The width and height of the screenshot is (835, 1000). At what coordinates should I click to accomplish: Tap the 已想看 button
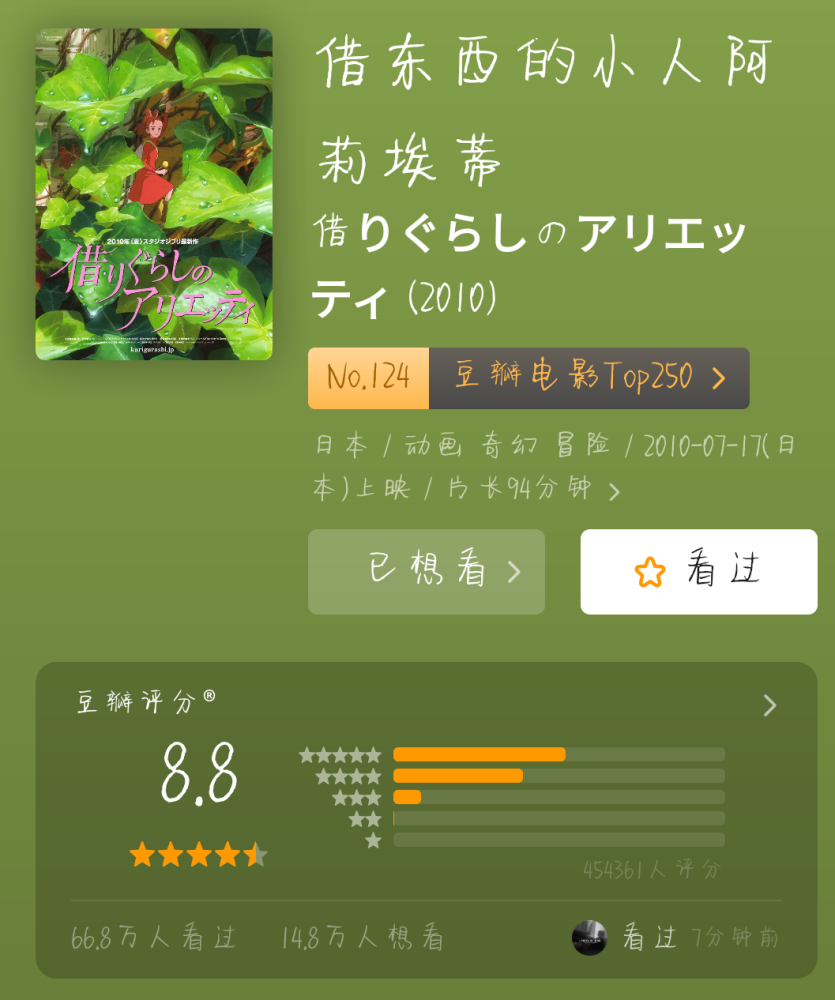[426, 572]
